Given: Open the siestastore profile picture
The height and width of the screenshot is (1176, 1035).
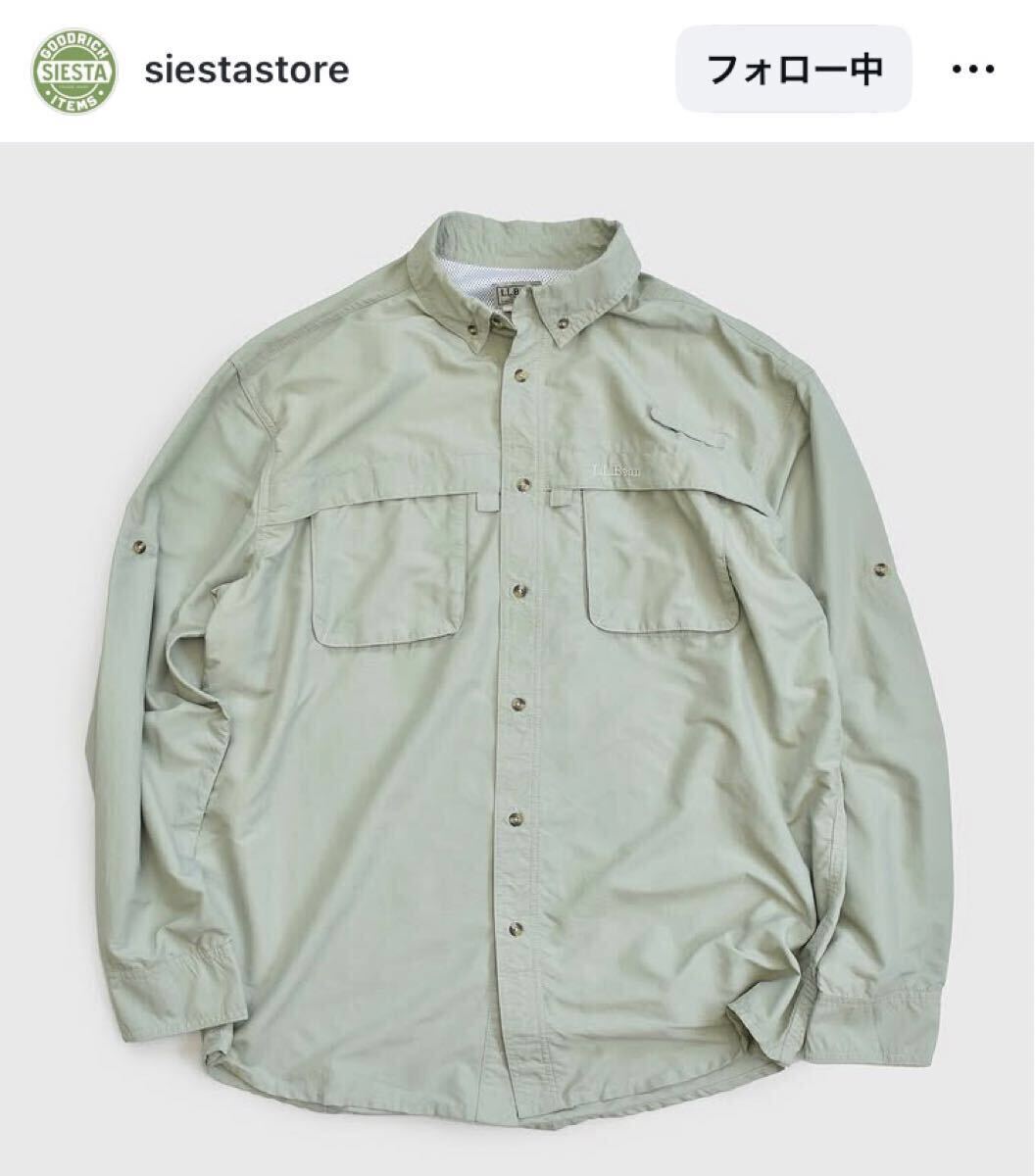Looking at the screenshot, I should pyautogui.click(x=75, y=71).
